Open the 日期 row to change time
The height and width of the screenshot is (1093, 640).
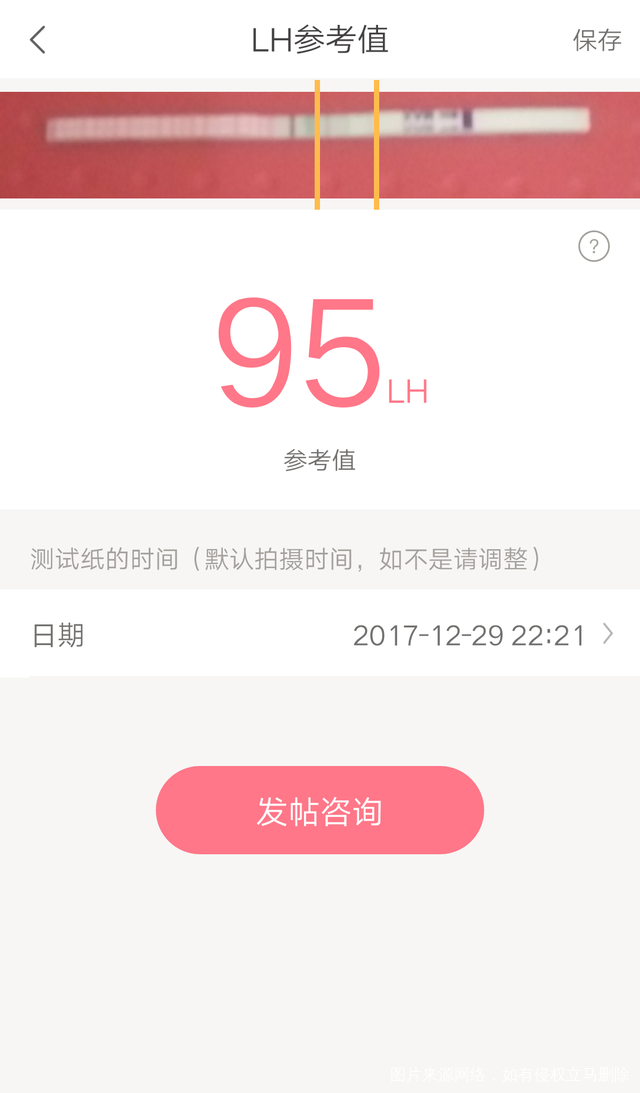[320, 635]
